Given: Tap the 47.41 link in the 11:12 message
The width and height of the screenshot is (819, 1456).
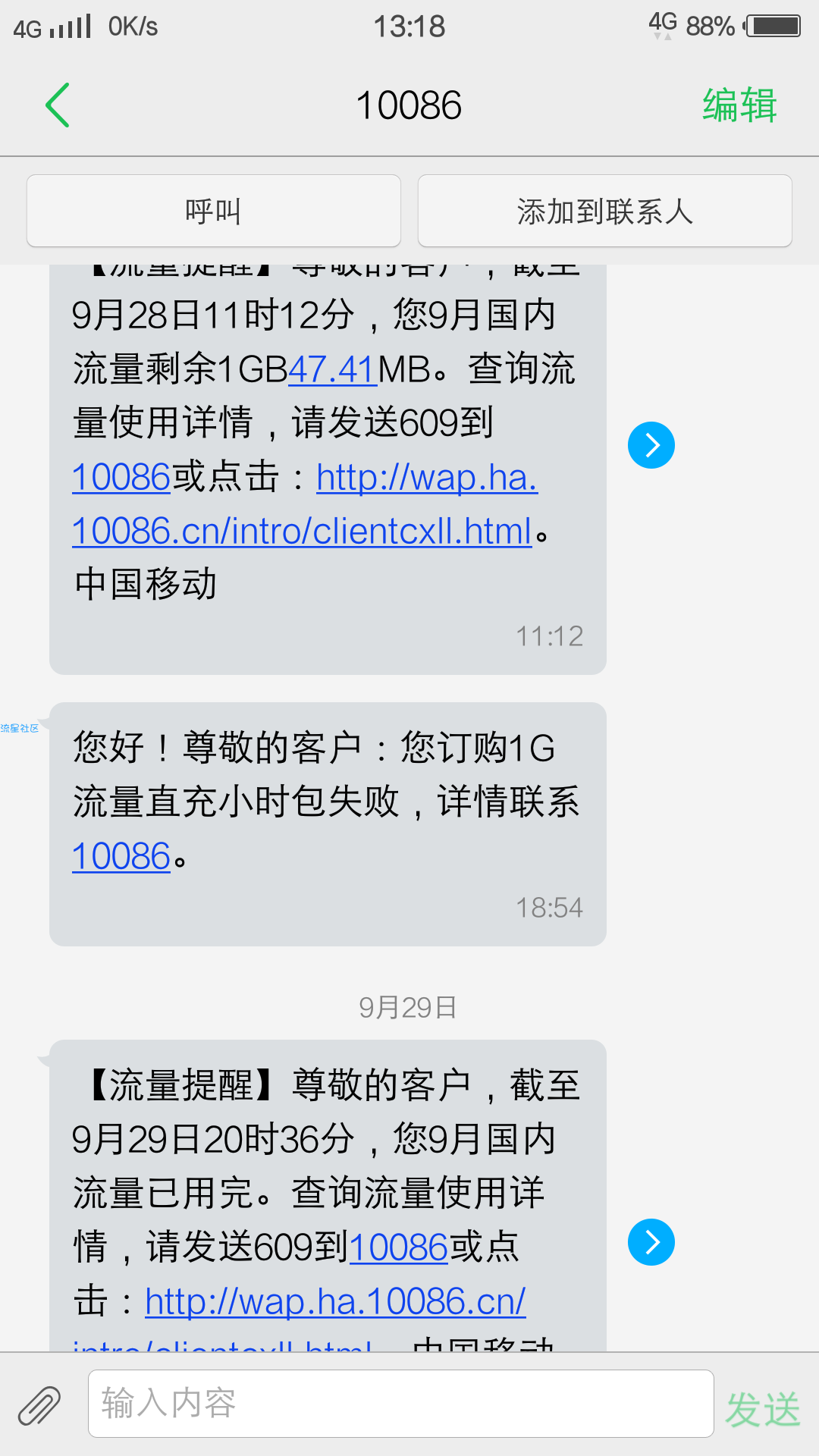Looking at the screenshot, I should pyautogui.click(x=332, y=370).
